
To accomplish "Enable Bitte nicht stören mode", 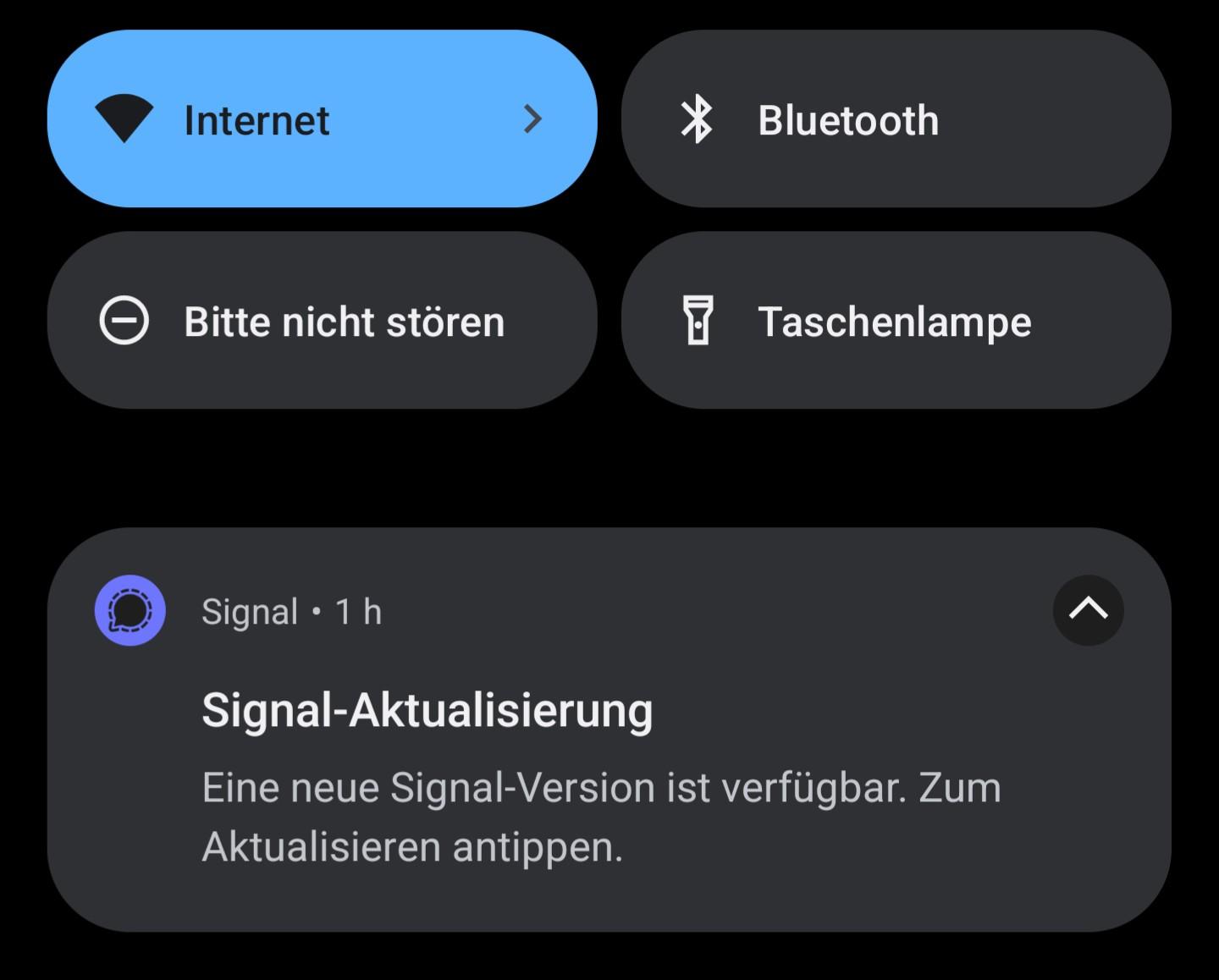I will (322, 321).
